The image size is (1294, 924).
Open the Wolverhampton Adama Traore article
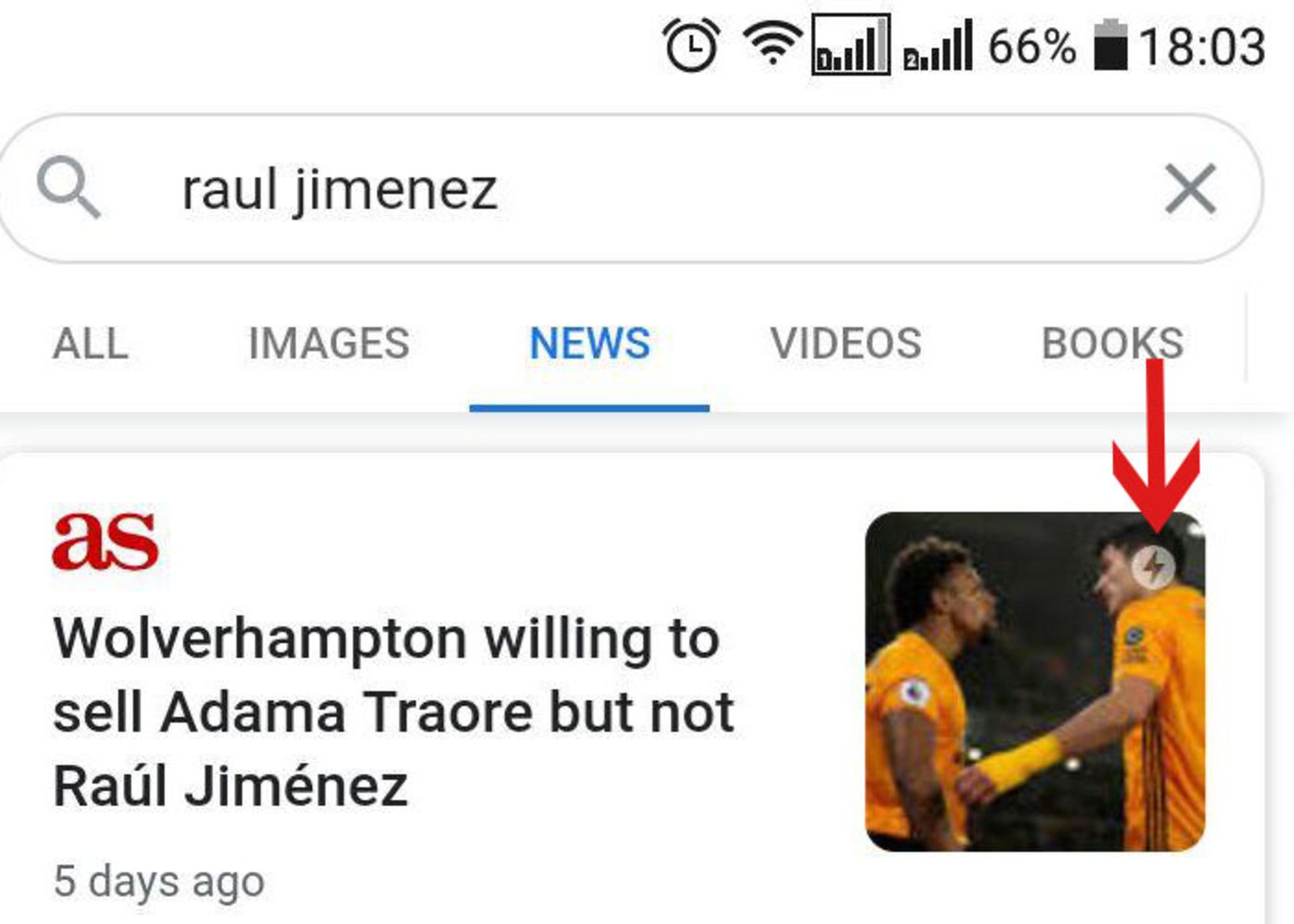[394, 711]
